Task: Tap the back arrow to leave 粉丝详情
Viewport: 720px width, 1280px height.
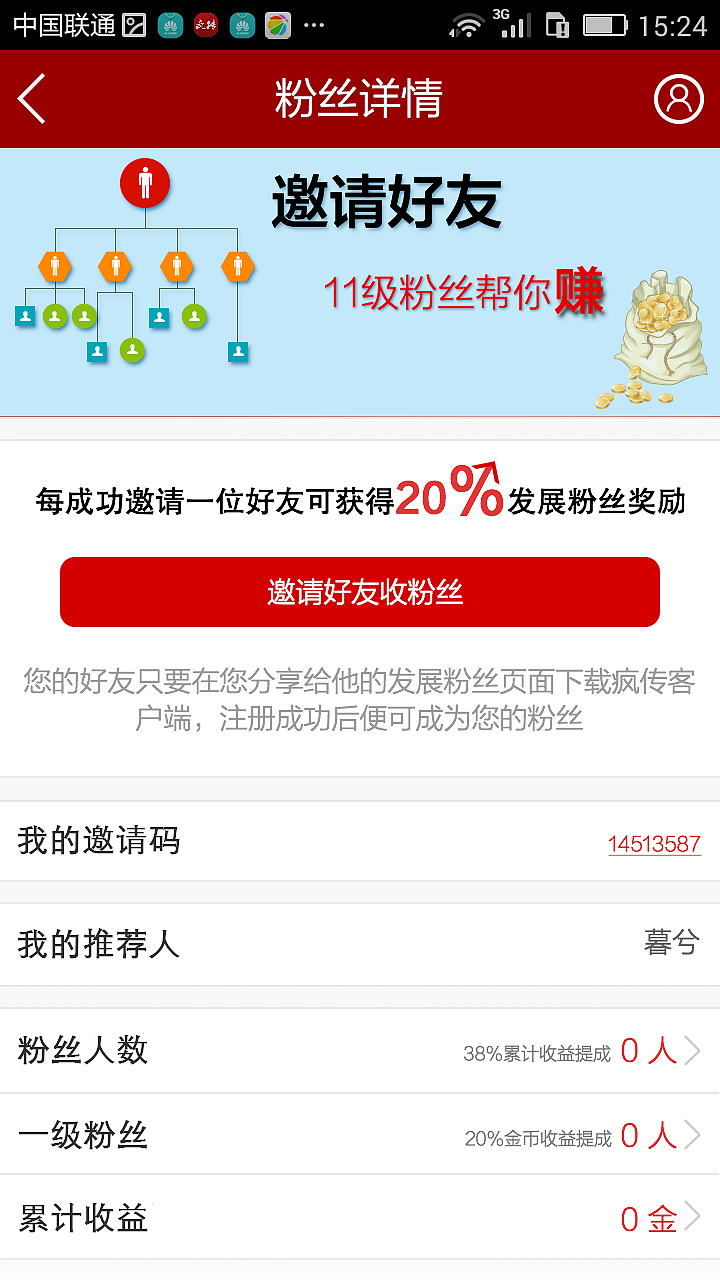Action: 30,99
